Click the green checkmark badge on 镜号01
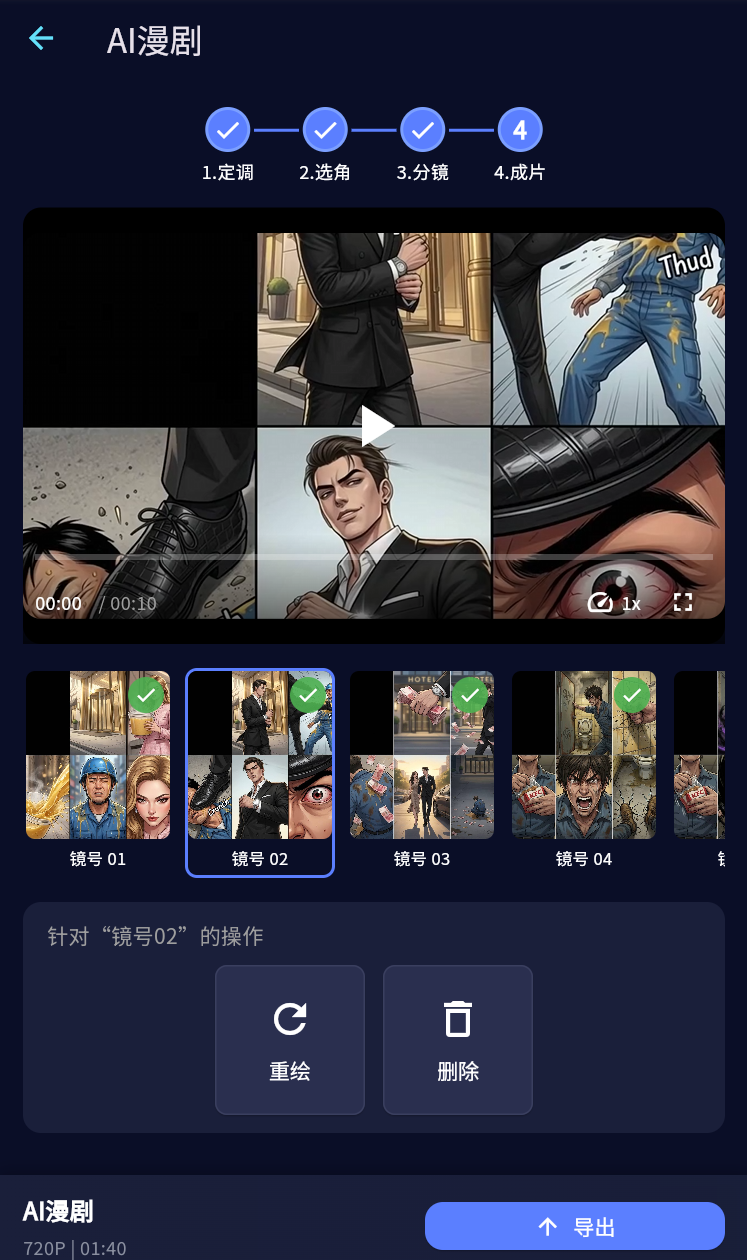The width and height of the screenshot is (747, 1260). coord(145,695)
